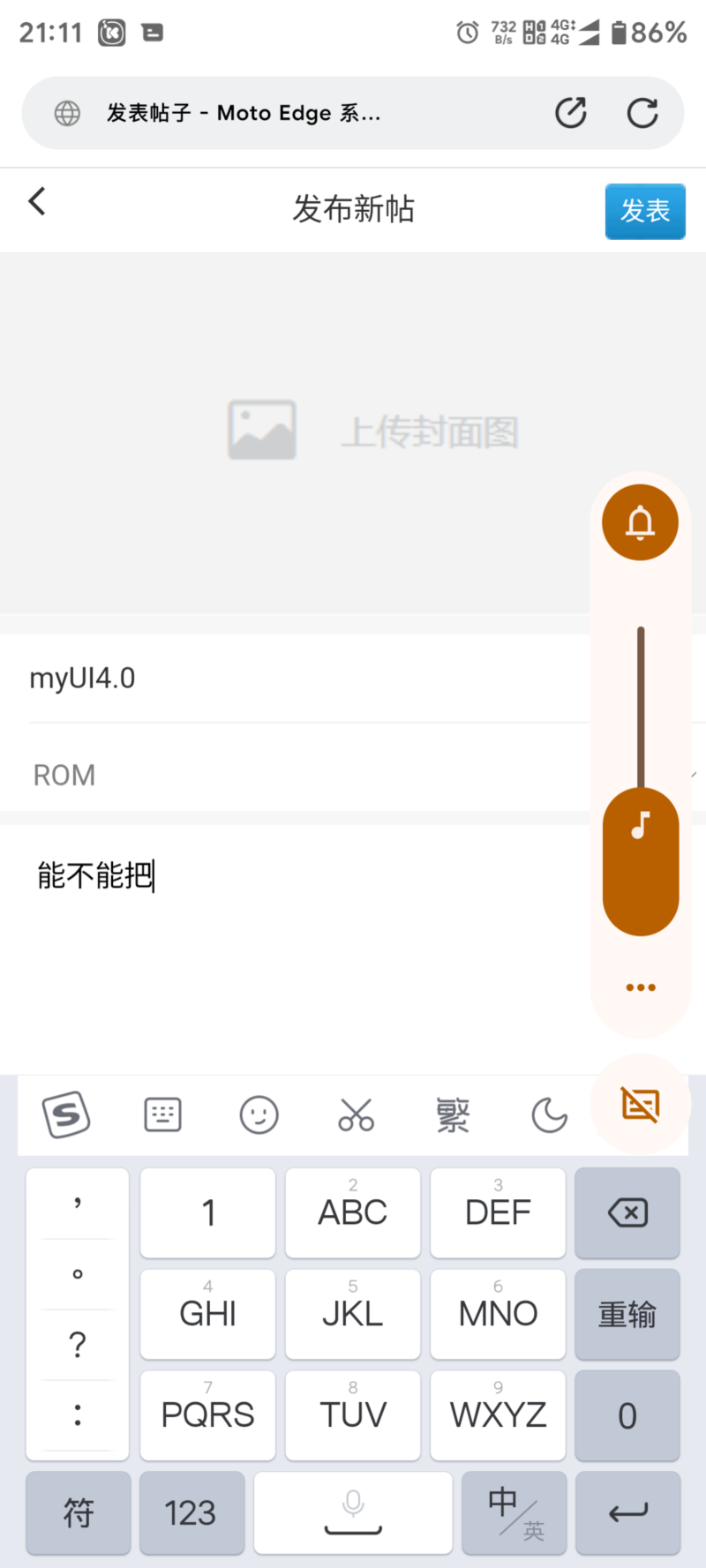Screen dimensions: 706x1568
Task: Toggle the ringer bell in the volume panel
Action: pos(640,522)
